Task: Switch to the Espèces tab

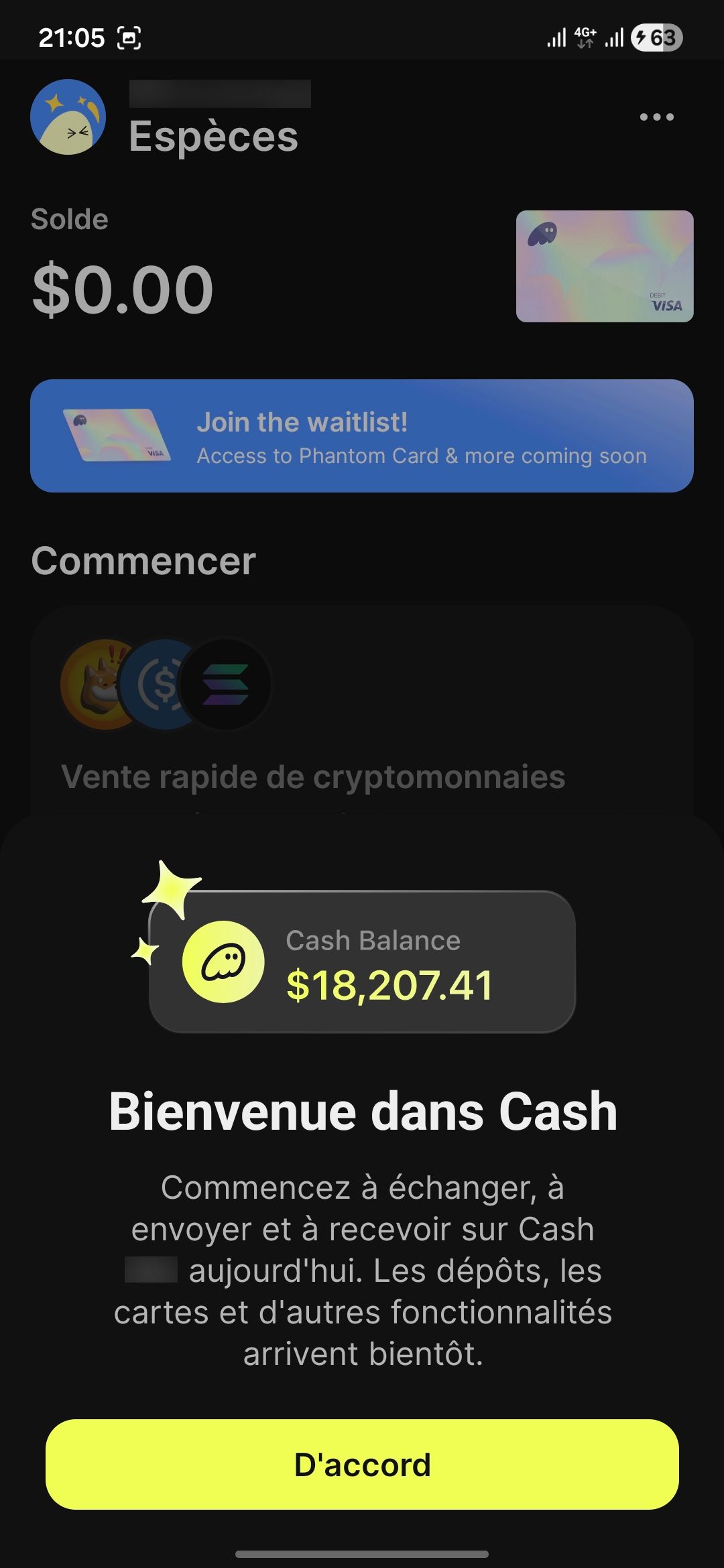Action: pyautogui.click(x=213, y=137)
